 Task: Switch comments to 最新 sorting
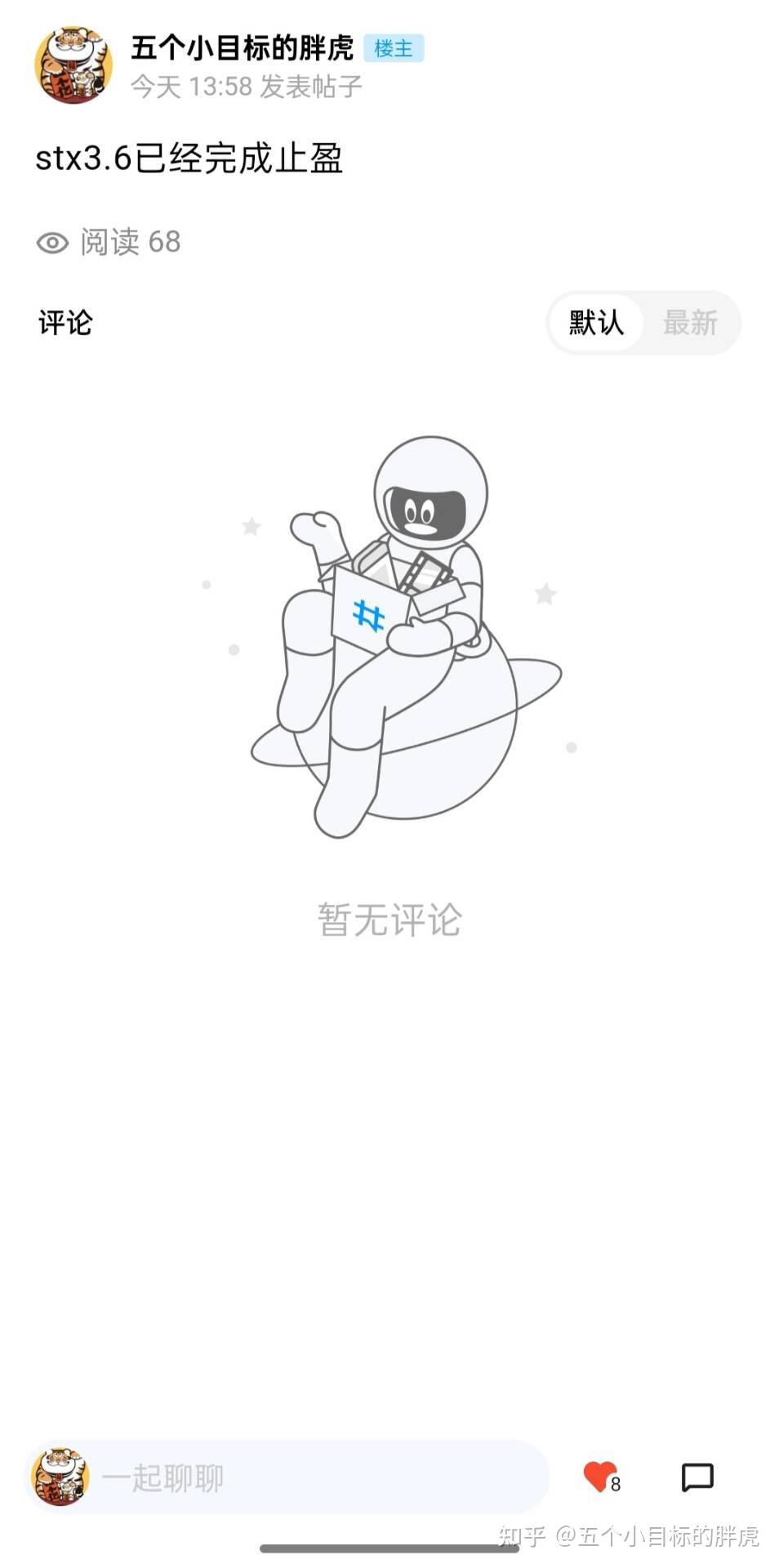[690, 323]
